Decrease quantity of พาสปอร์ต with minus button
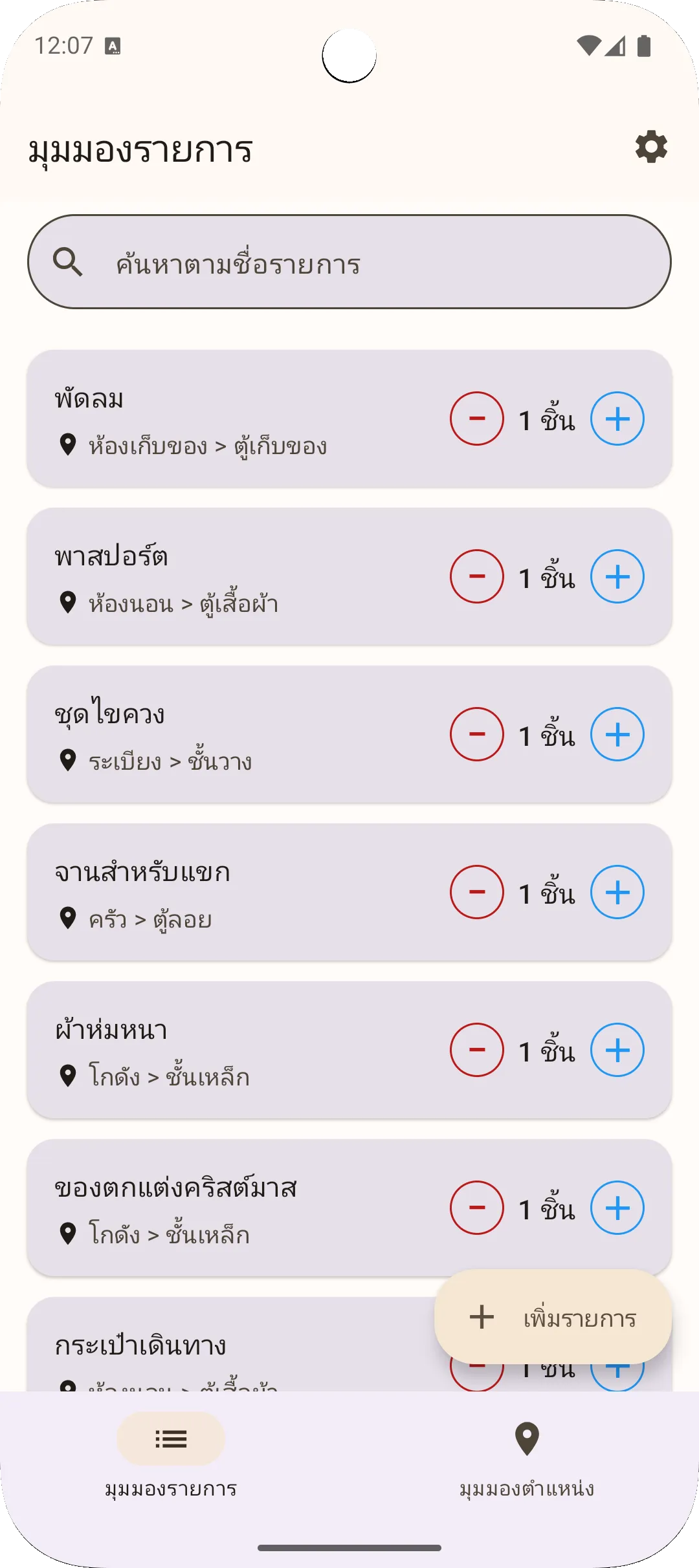Viewport: 699px width, 1568px height. click(x=477, y=576)
